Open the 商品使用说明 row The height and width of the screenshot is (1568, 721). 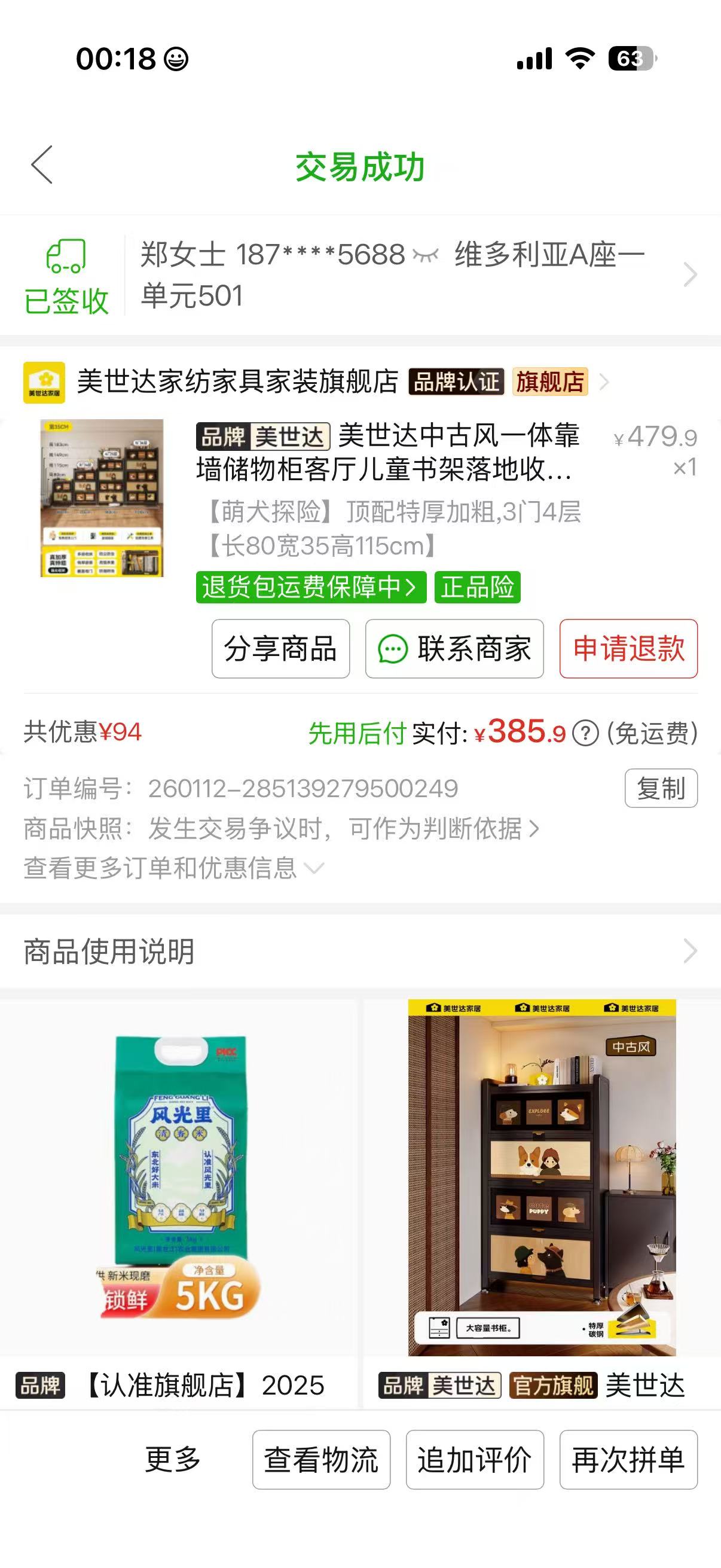360,951
